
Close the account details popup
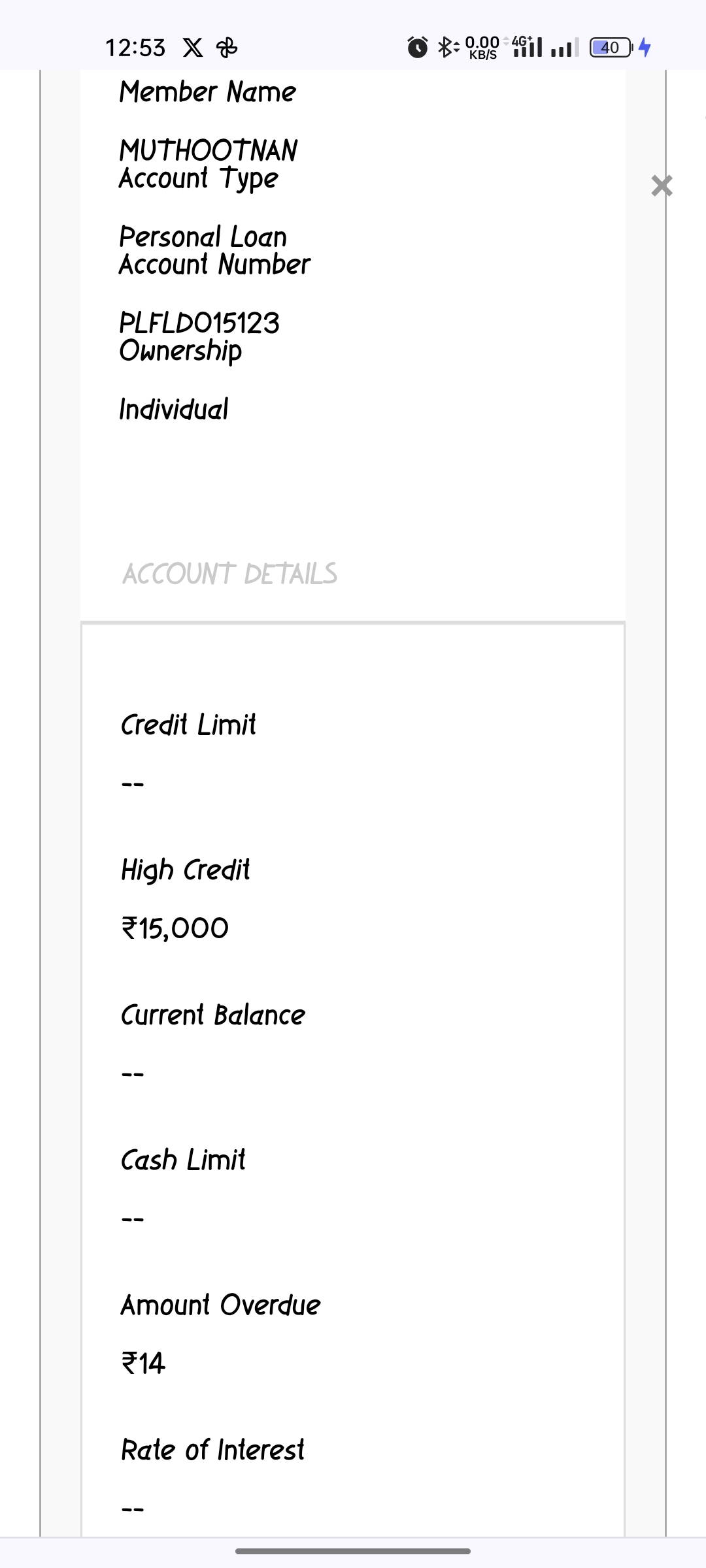(662, 186)
